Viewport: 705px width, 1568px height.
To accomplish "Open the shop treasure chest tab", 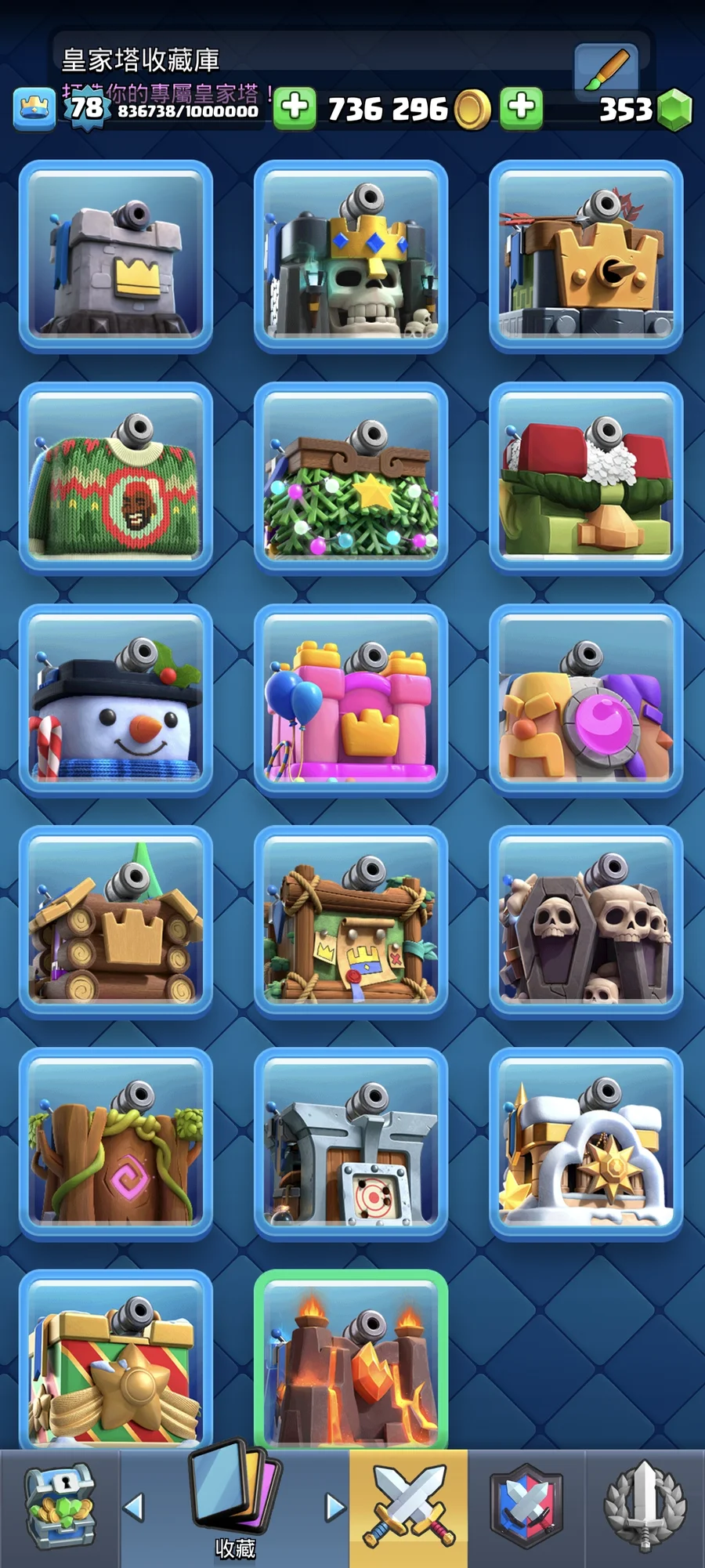I will [x=60, y=1508].
